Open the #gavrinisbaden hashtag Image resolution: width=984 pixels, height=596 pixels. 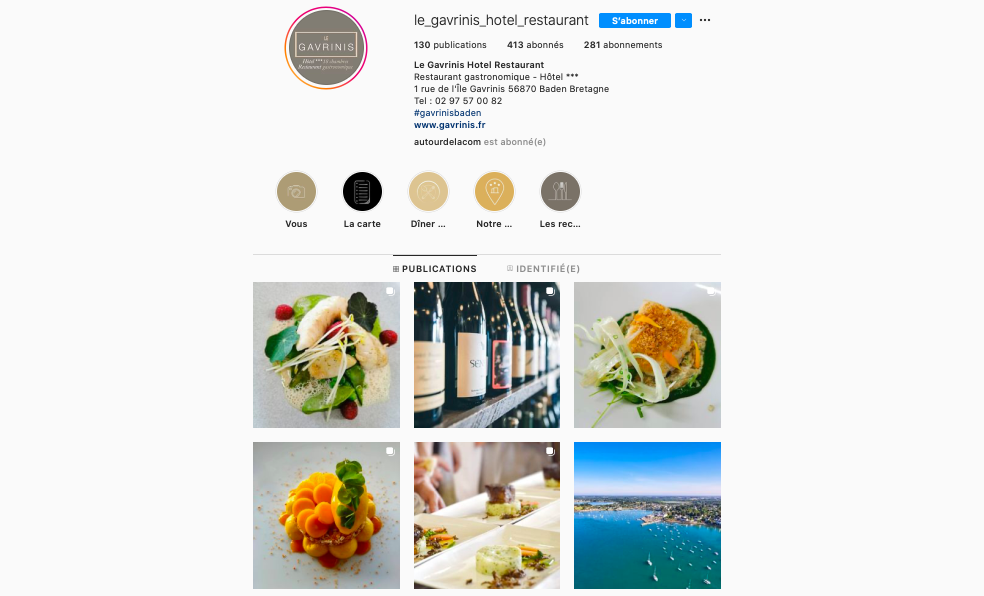pos(447,113)
